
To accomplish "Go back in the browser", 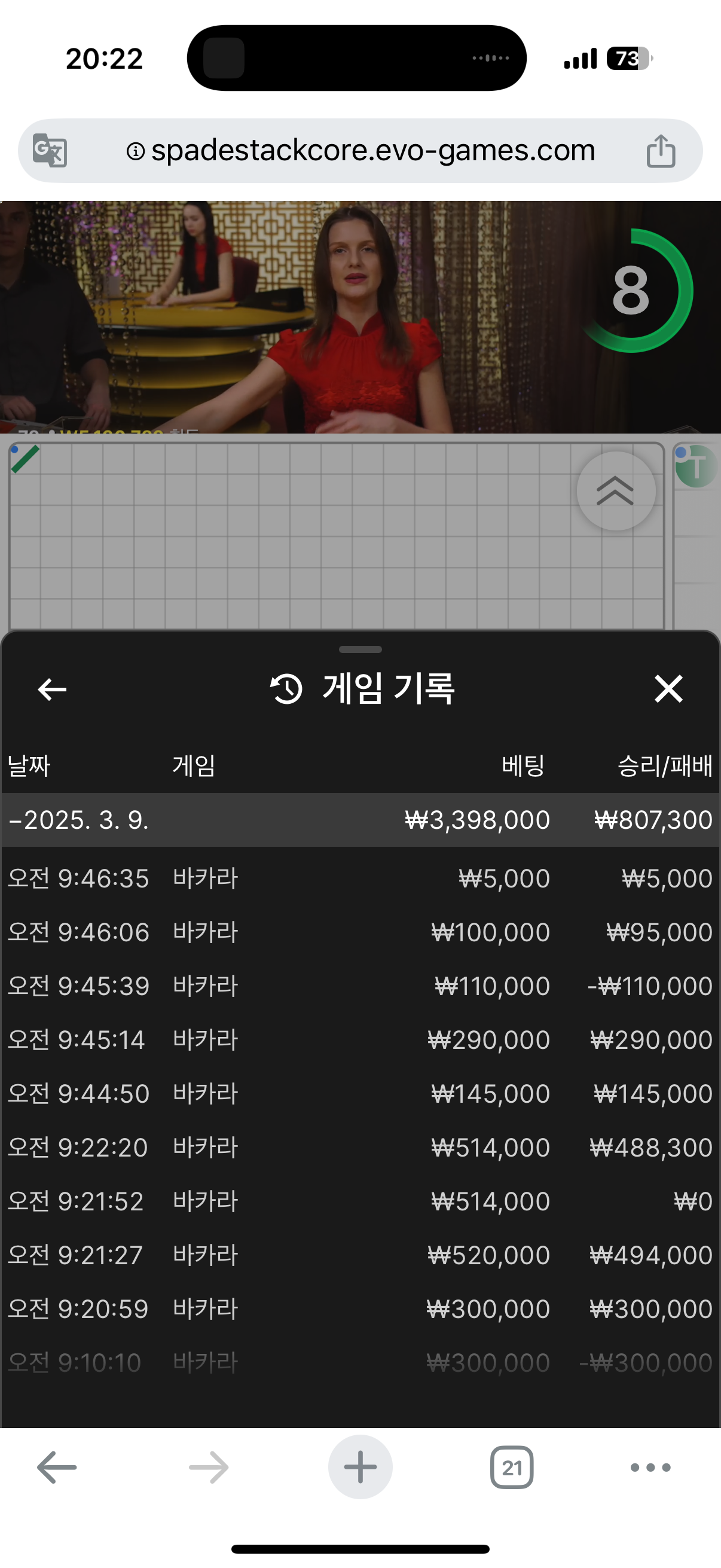I will pos(57,1467).
